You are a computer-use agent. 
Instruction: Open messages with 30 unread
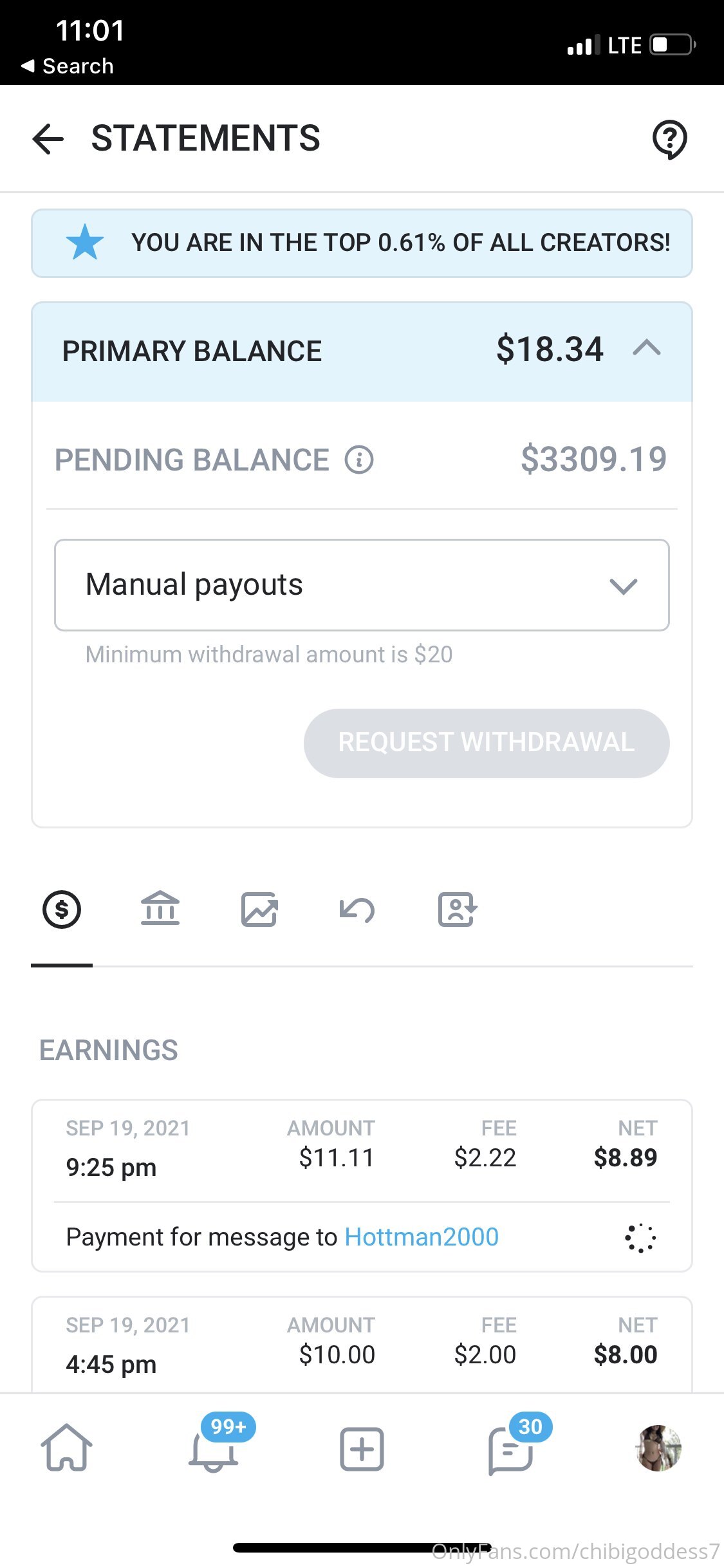tap(511, 1447)
